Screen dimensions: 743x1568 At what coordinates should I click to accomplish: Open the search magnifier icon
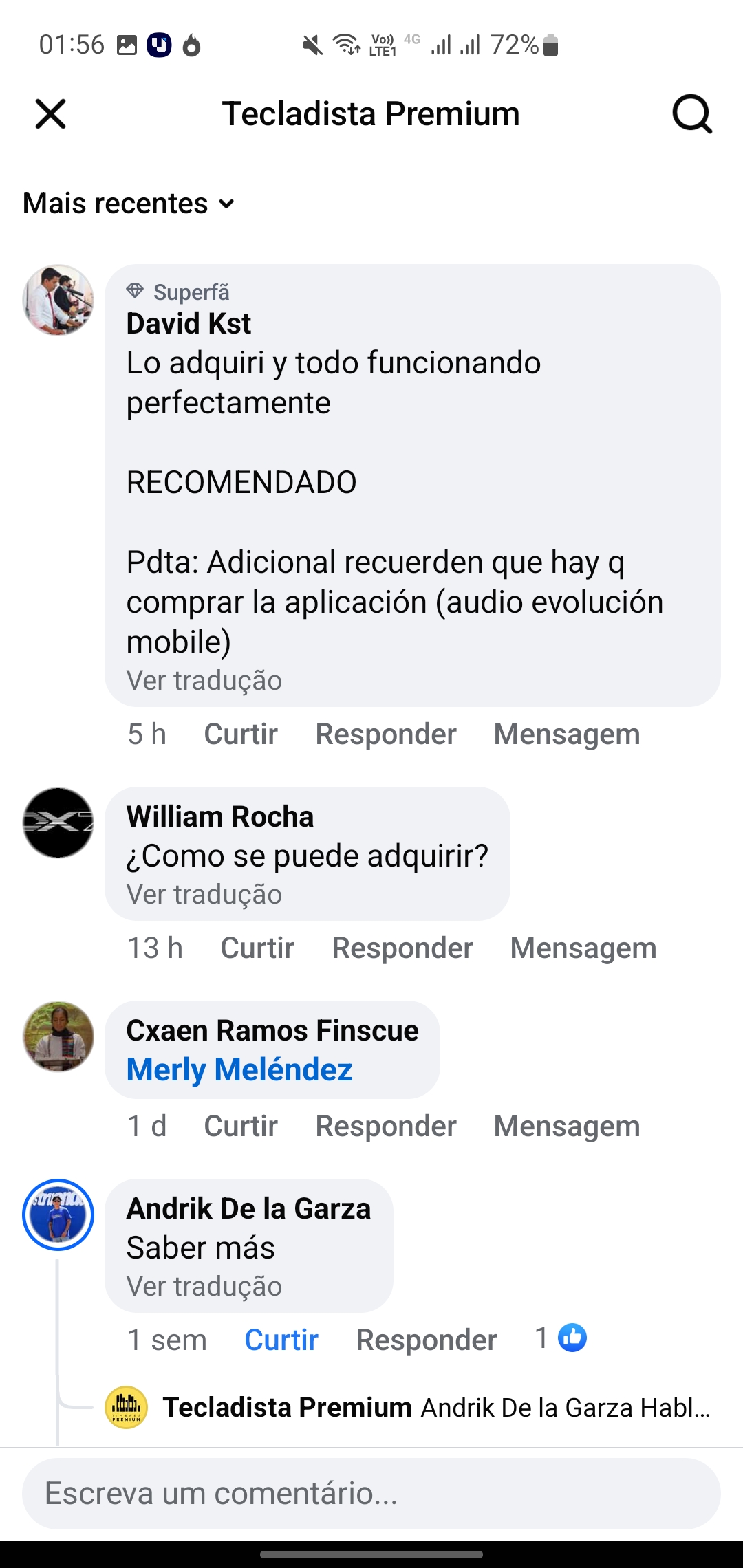[x=691, y=113]
